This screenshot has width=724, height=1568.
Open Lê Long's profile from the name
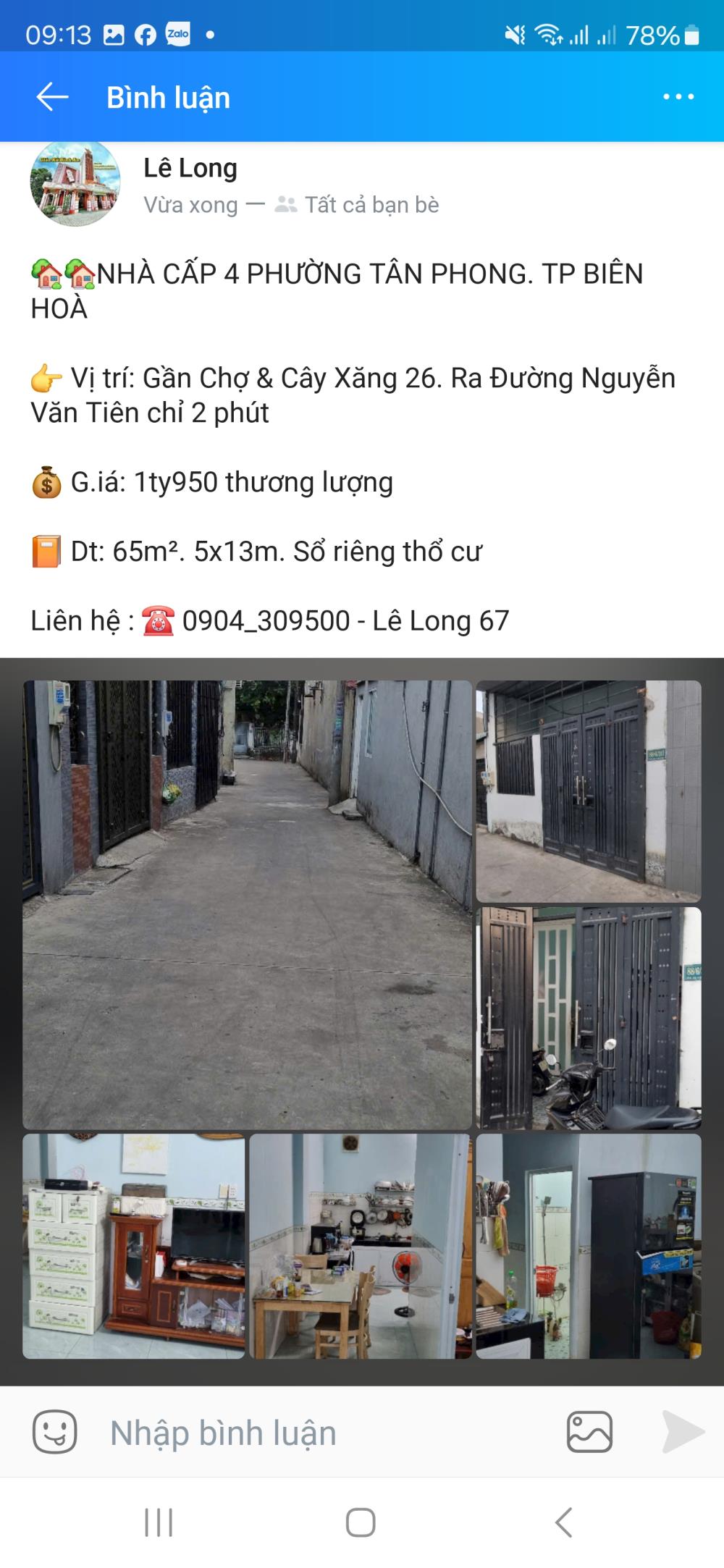click(x=190, y=168)
